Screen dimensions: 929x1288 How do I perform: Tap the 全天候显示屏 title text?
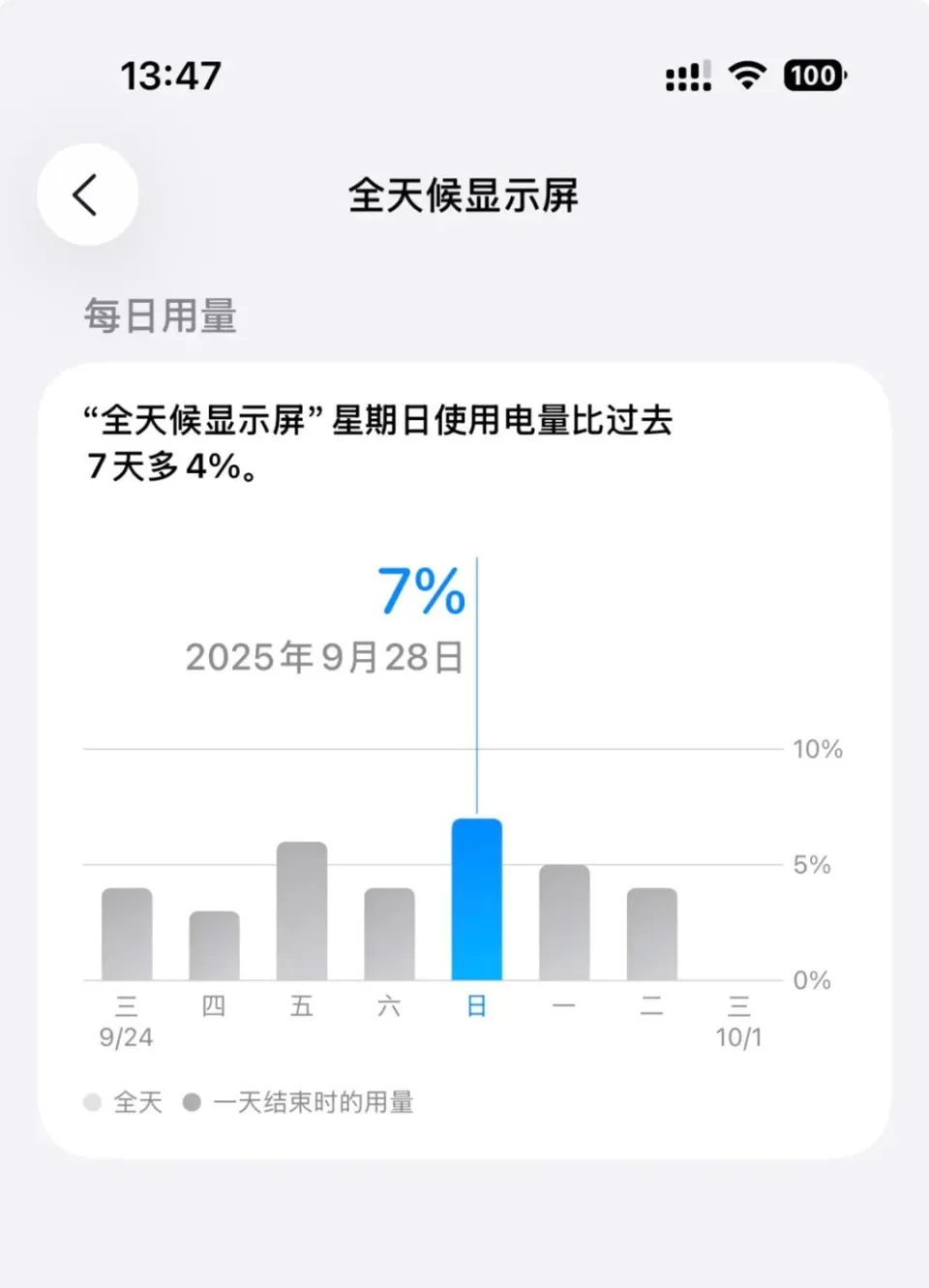tap(464, 194)
